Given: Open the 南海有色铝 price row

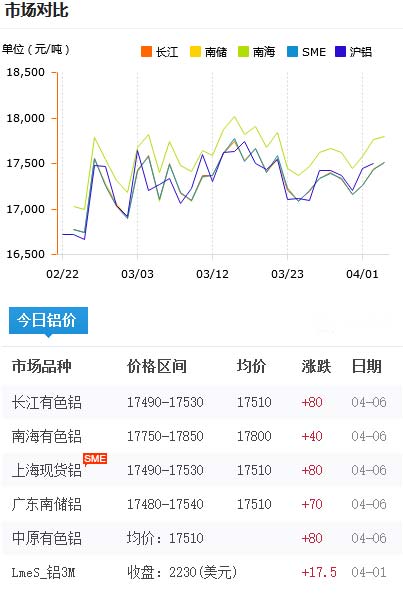Looking at the screenshot, I should (202, 436).
